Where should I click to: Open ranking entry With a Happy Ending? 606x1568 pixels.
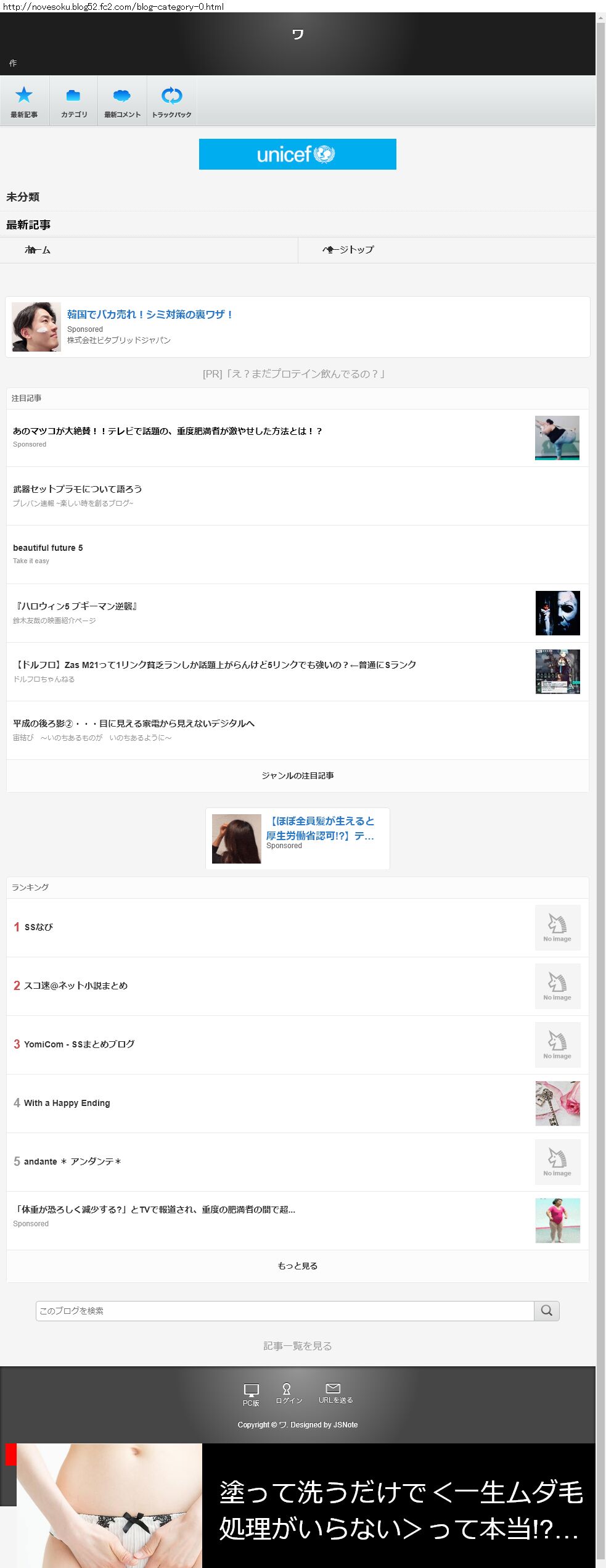297,1103
